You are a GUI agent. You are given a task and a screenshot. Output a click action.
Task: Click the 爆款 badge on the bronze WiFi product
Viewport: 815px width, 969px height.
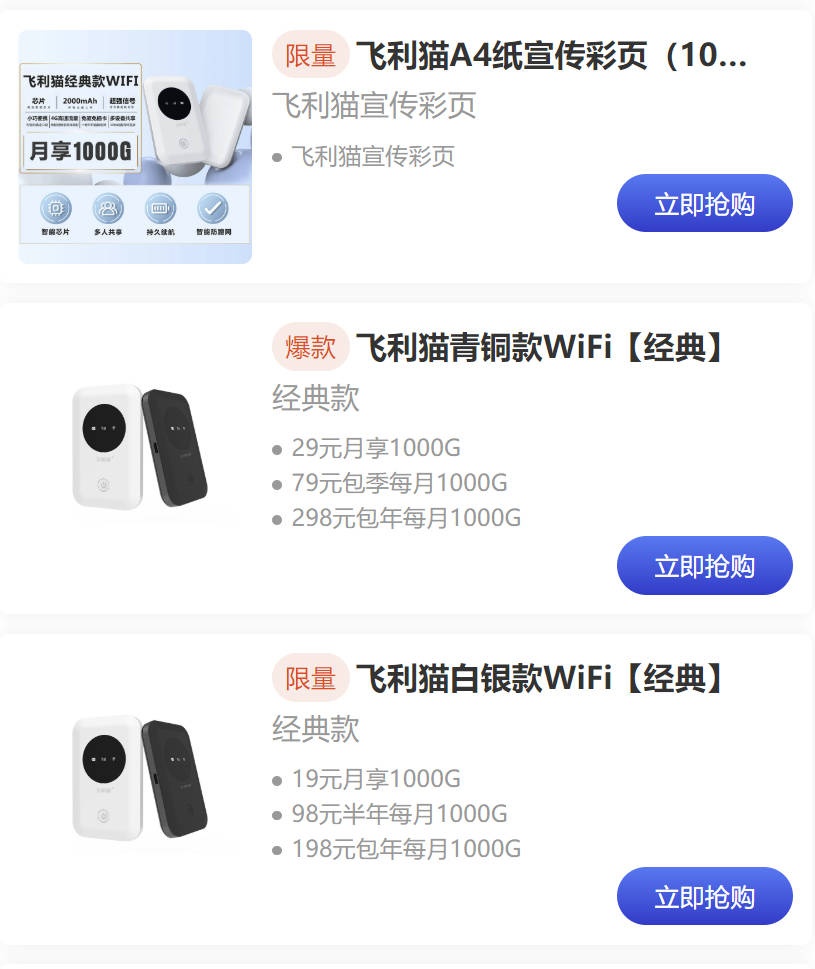[310, 345]
